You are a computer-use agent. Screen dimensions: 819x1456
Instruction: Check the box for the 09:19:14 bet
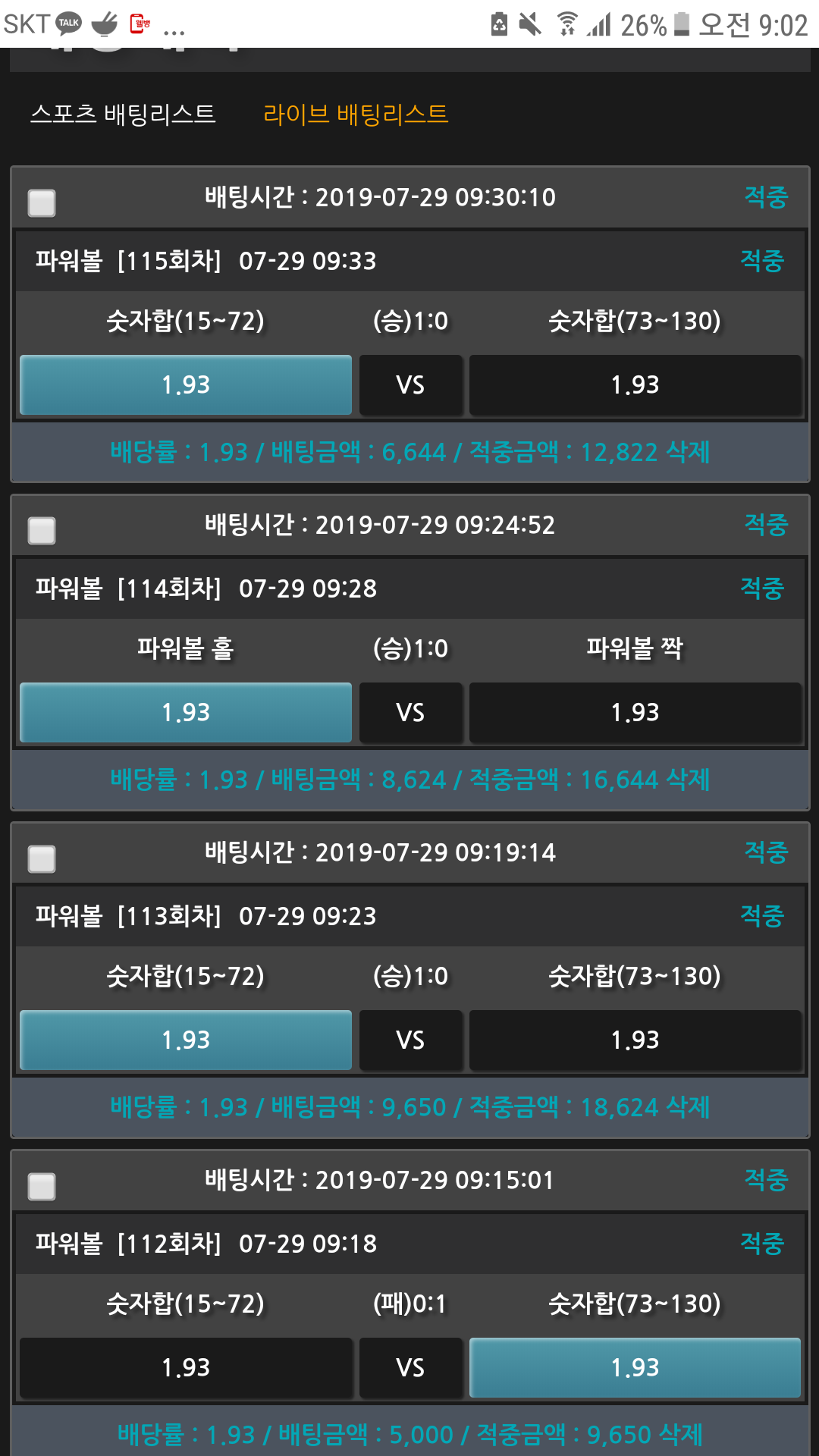(x=42, y=858)
